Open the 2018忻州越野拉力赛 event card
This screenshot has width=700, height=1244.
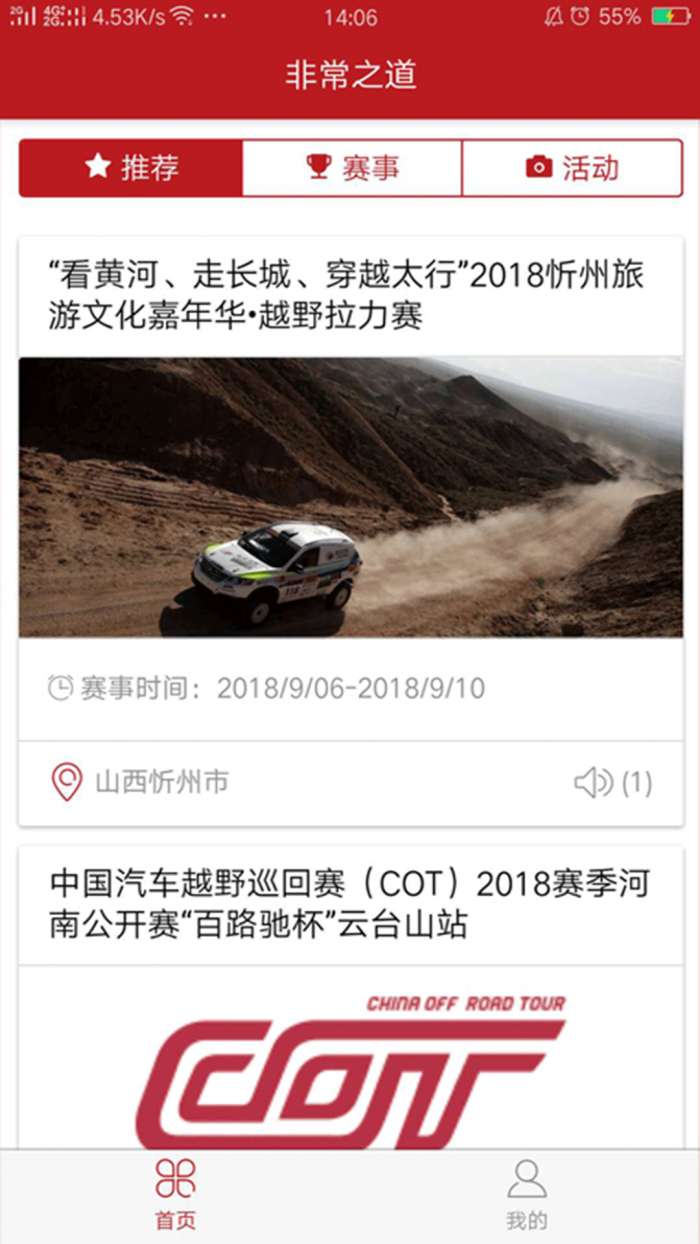click(x=350, y=497)
